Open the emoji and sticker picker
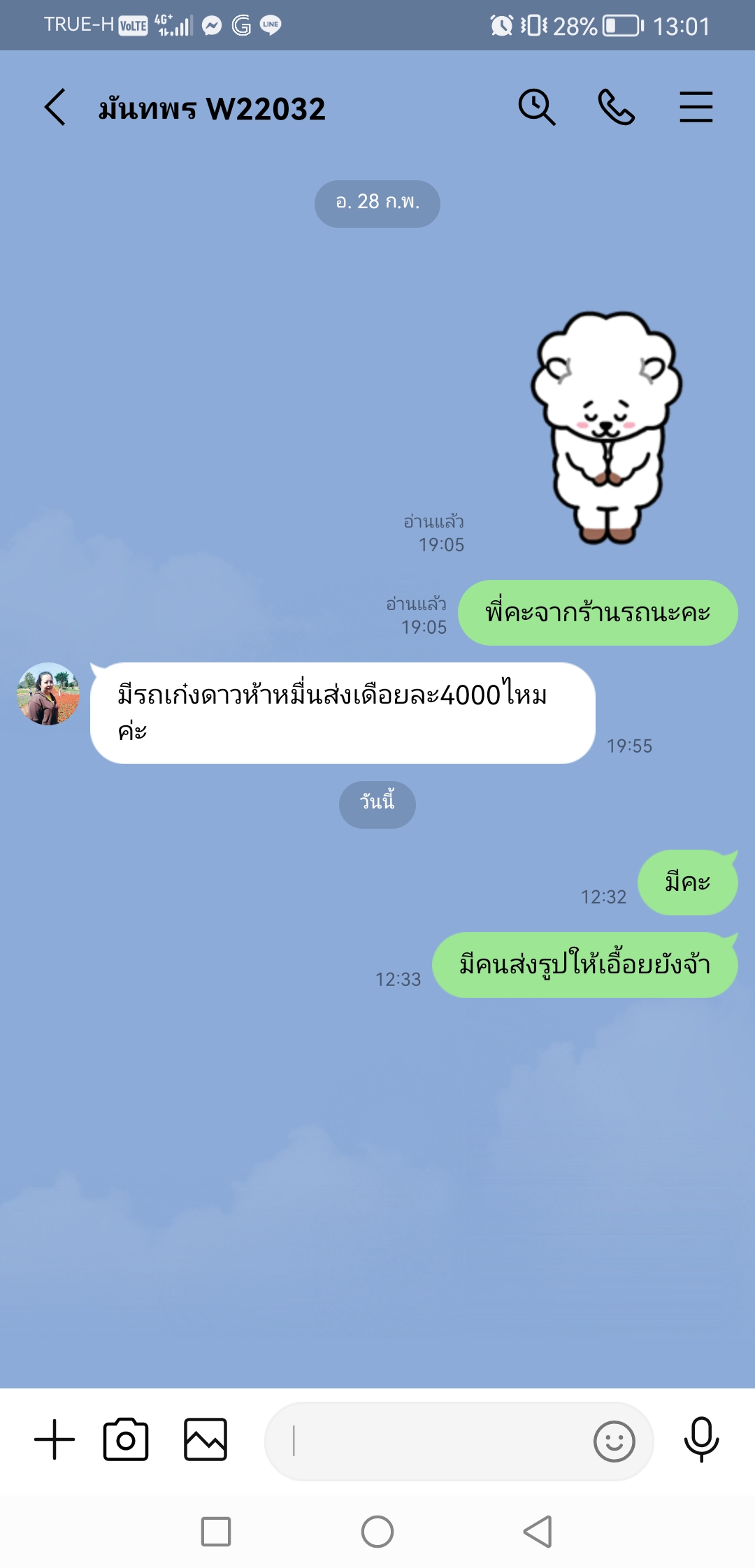This screenshot has width=755, height=1568. (x=614, y=1441)
